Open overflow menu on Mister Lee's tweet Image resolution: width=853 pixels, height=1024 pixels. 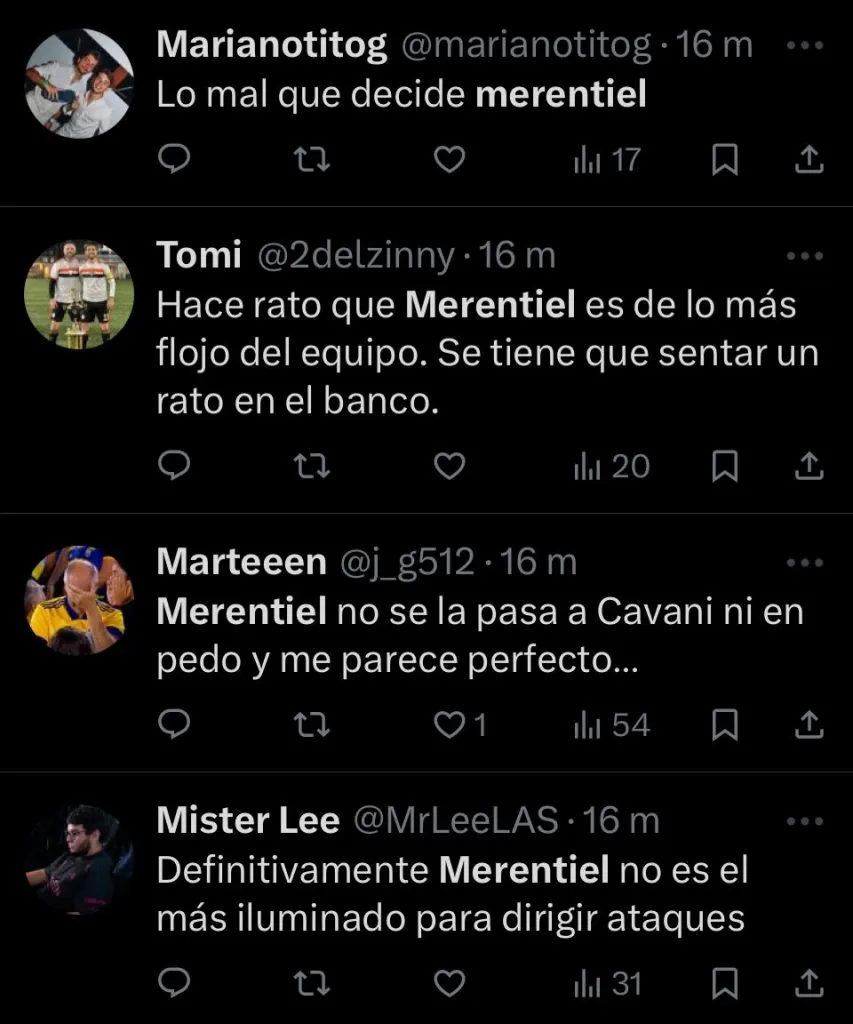pos(804,822)
